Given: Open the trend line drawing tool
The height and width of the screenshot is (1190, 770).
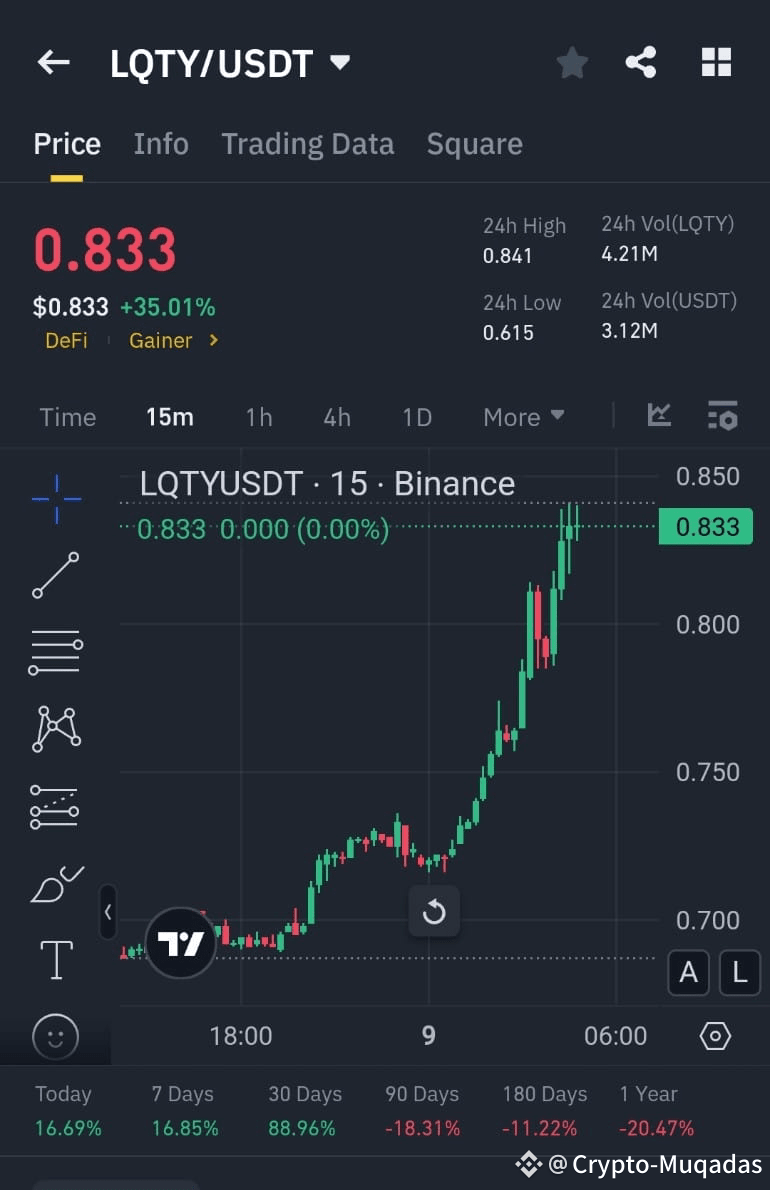Looking at the screenshot, I should coord(55,577).
